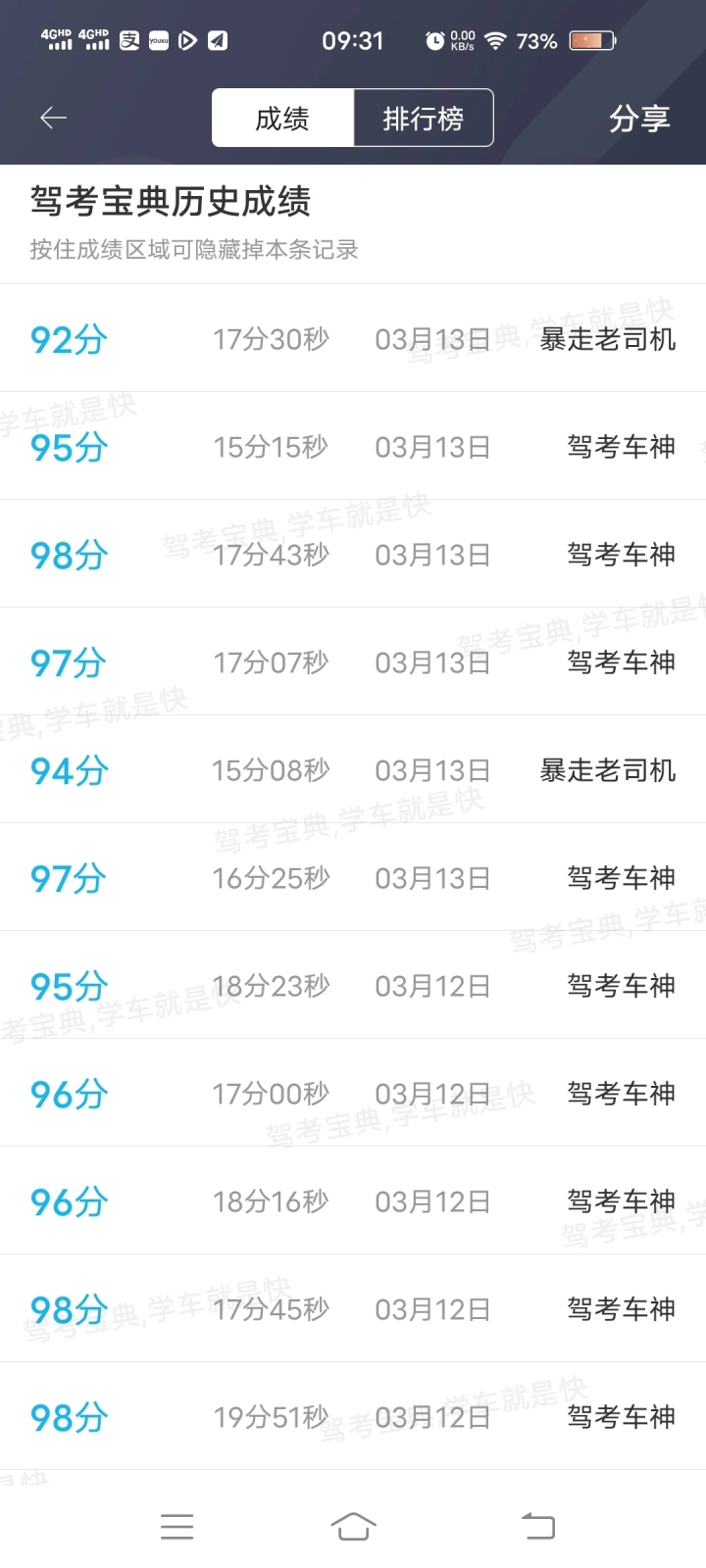This screenshot has width=706, height=1568.
Task: Open the system recent apps menu button
Action: 176,1526
